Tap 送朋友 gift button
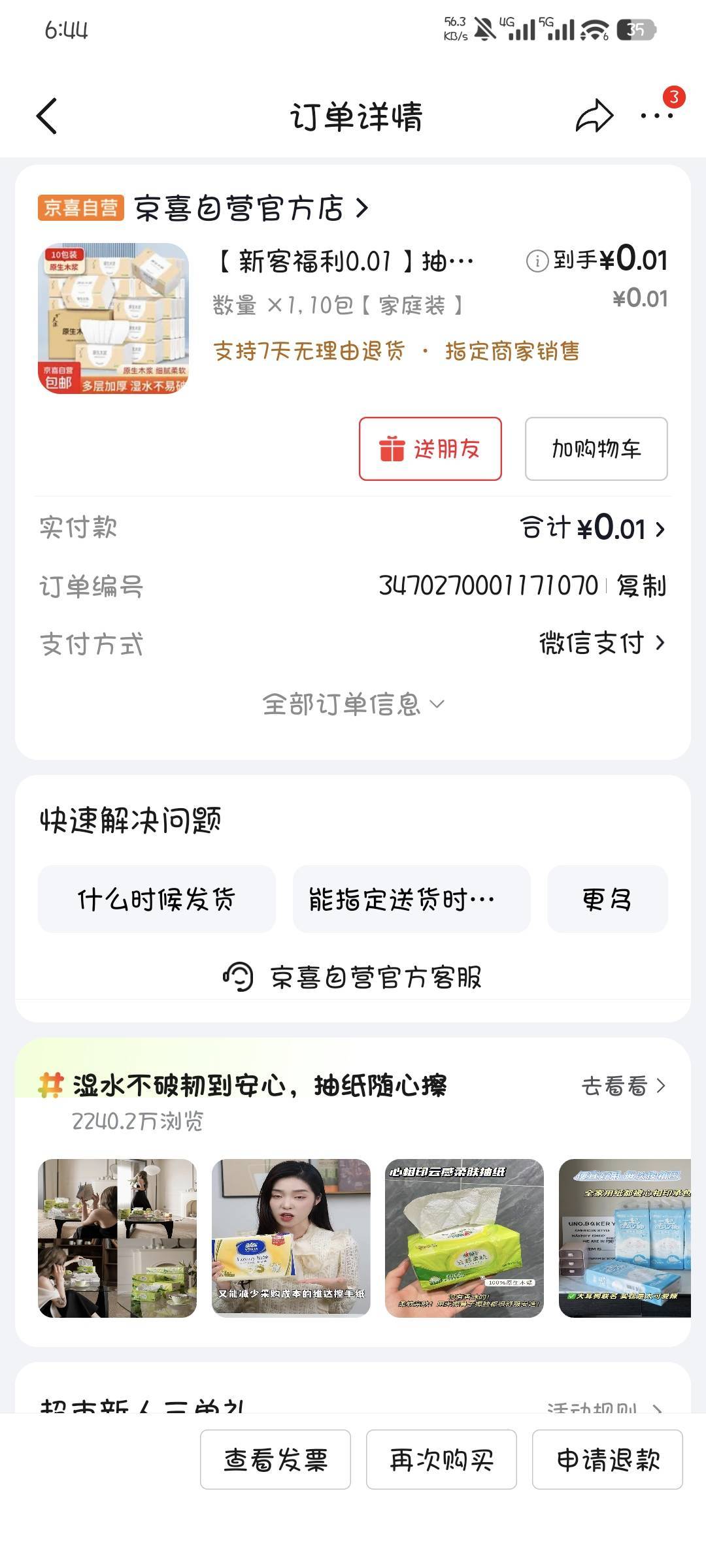This screenshot has width=706, height=1568. (x=430, y=449)
